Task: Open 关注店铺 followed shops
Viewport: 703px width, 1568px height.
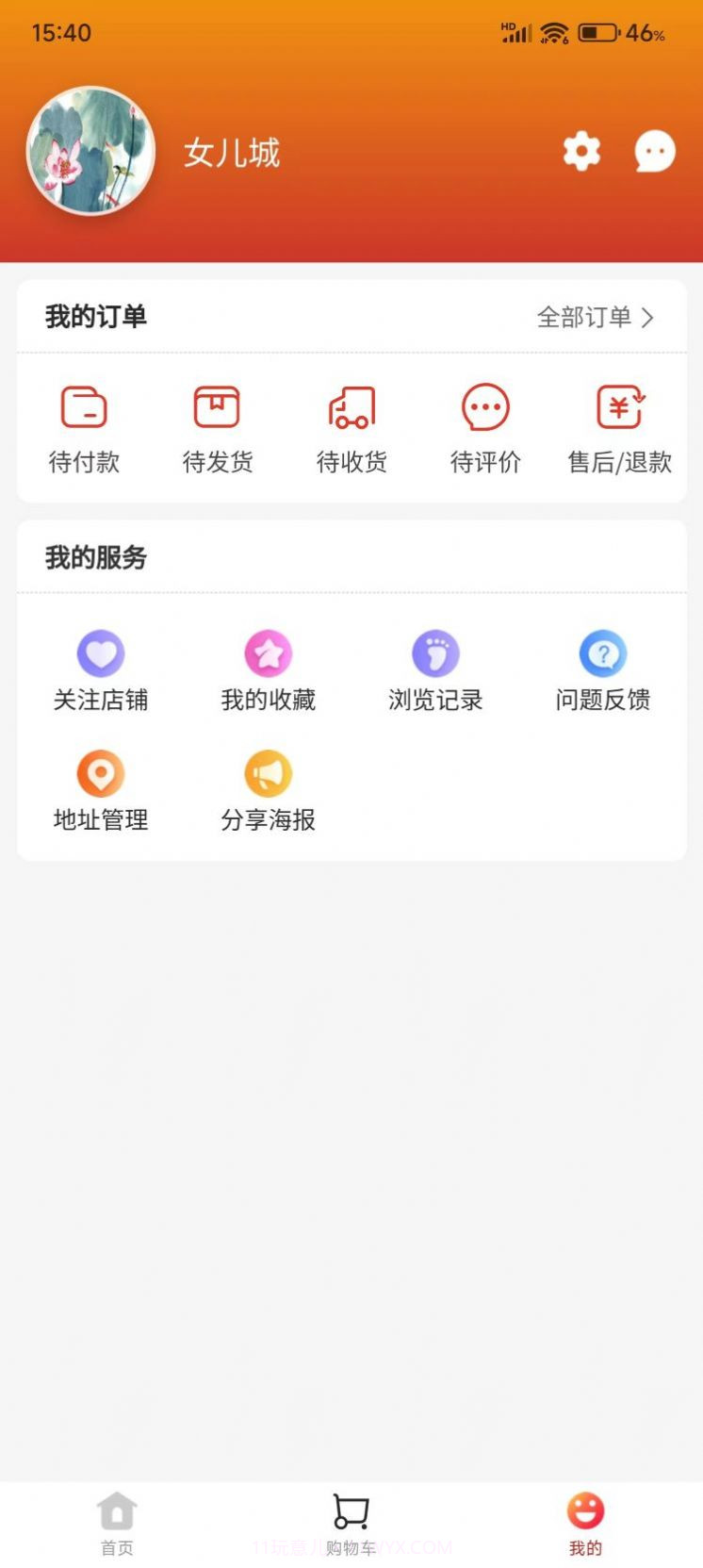Action: pyautogui.click(x=101, y=669)
